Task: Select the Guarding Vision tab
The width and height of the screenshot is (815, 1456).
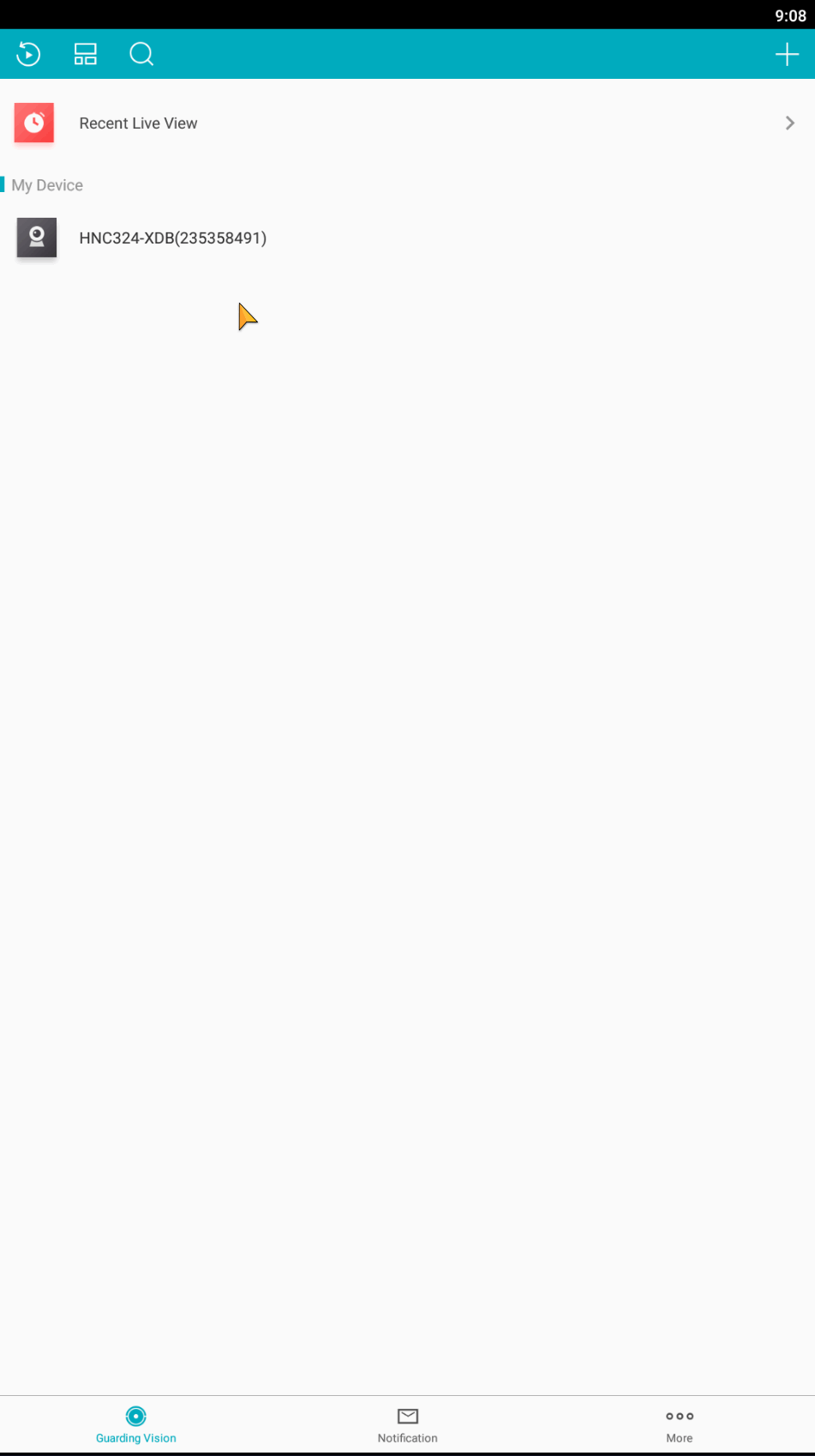Action: pyautogui.click(x=136, y=1425)
